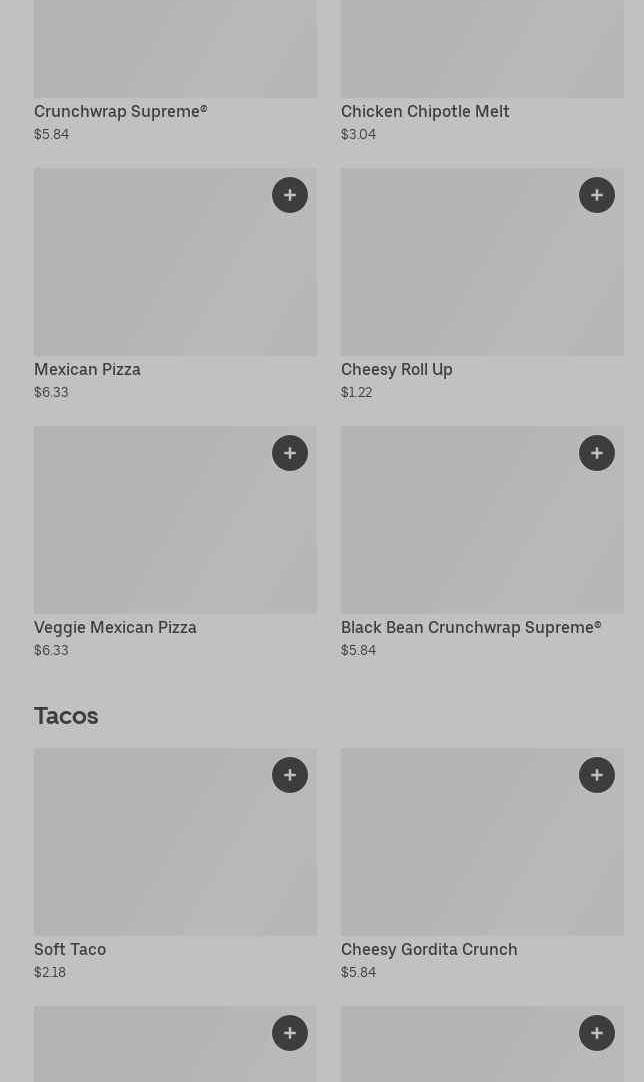Add Soft Taco with its plus button
The image size is (644, 1082).
[x=290, y=775]
